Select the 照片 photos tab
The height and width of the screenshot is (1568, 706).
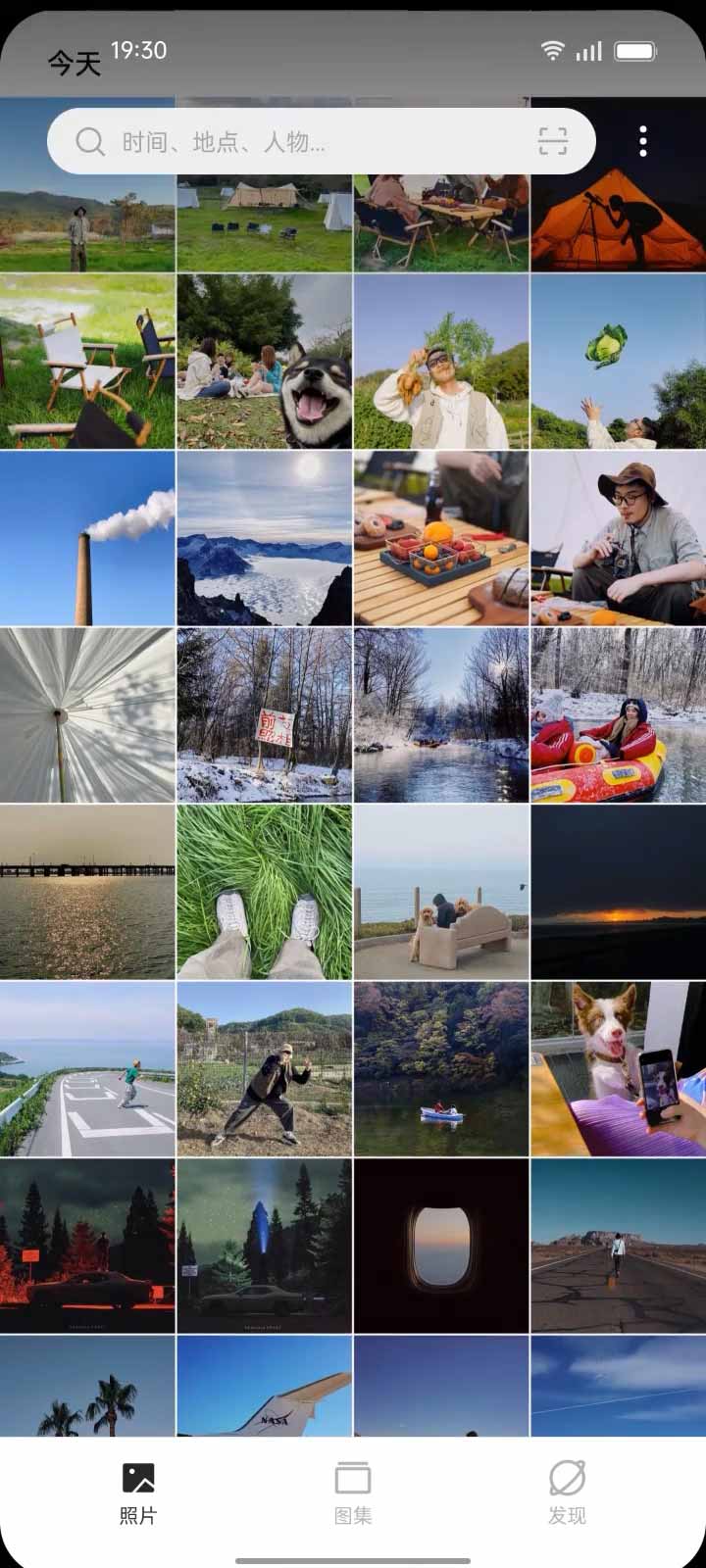click(138, 1492)
